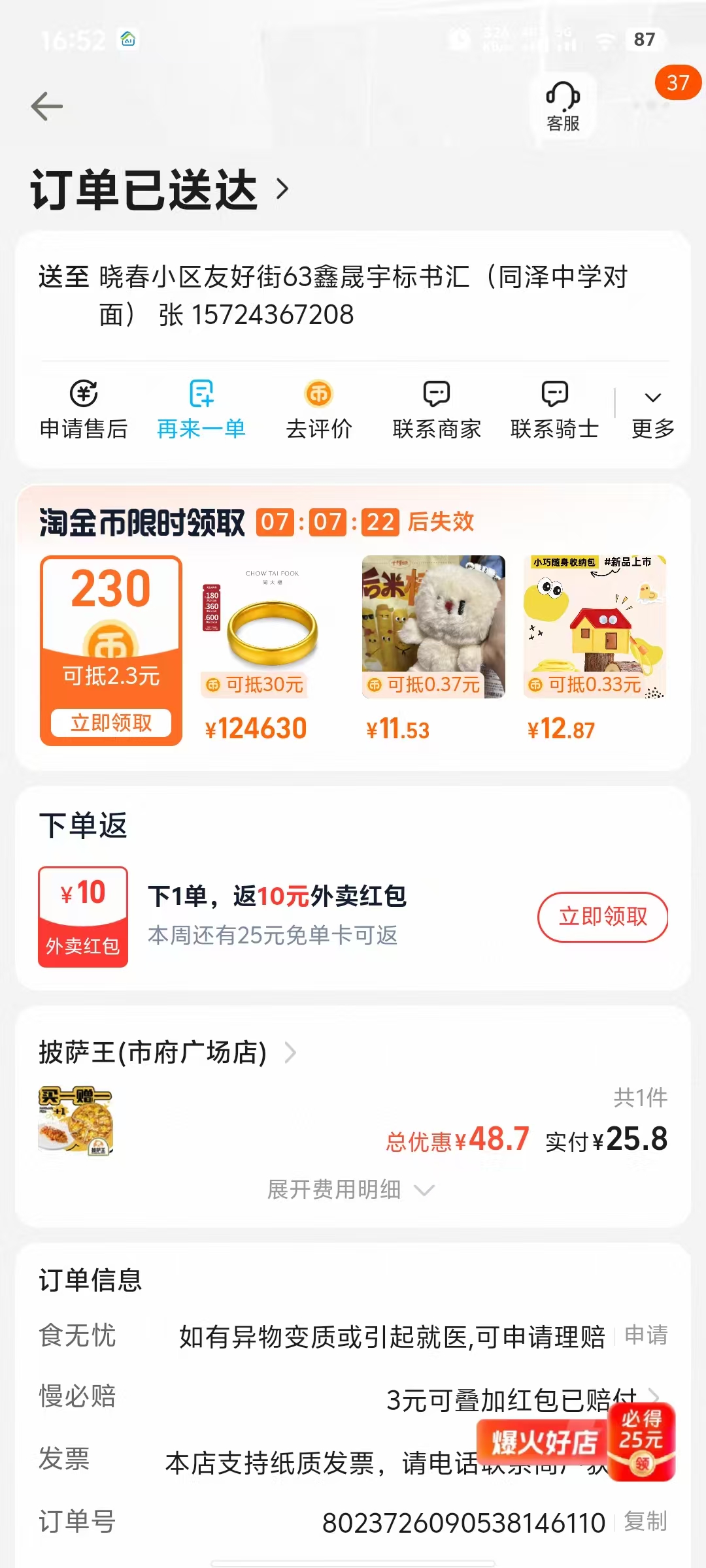Image resolution: width=706 pixels, height=1568 pixels.
Task: Claim the 10元 外卖红包 reward
Action: pos(602,917)
